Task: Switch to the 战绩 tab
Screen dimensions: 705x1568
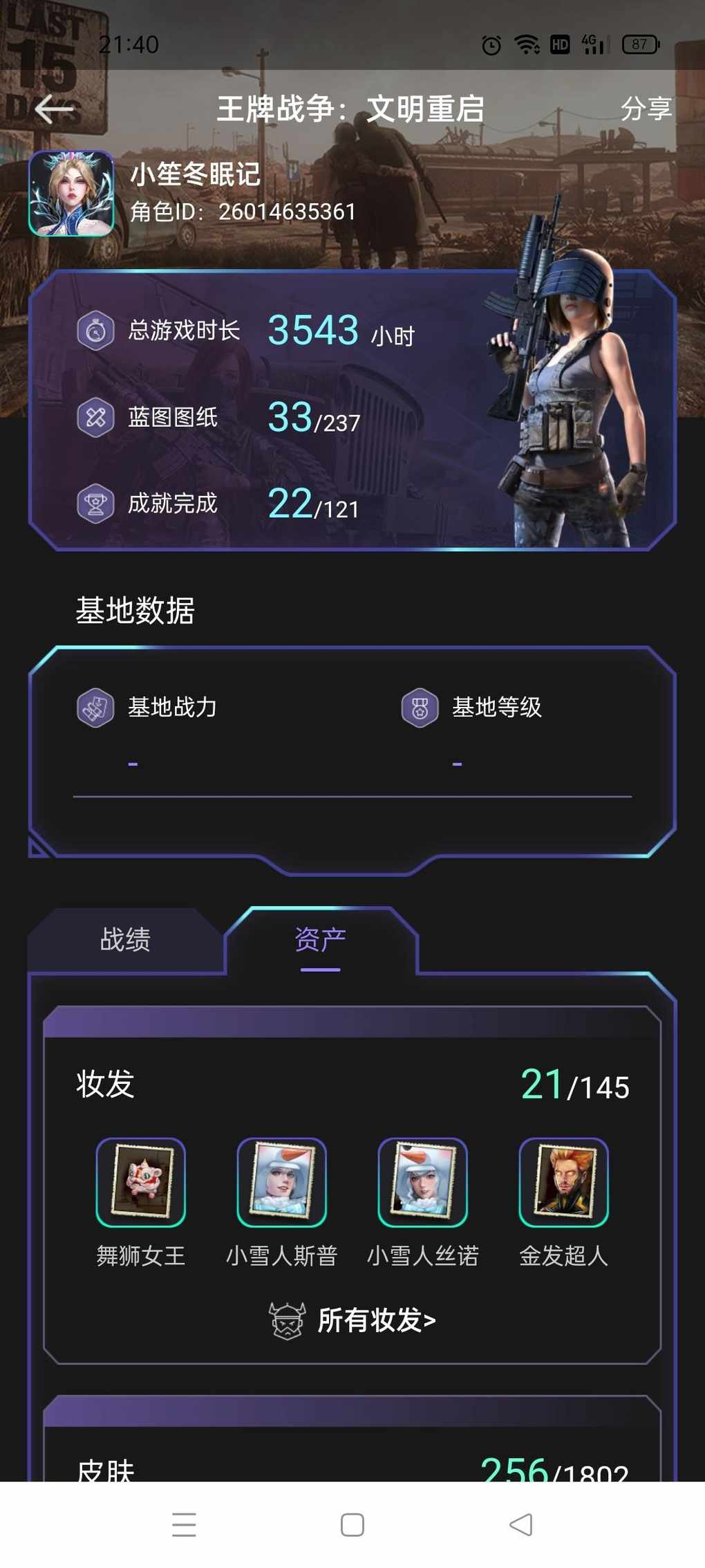Action: click(125, 939)
